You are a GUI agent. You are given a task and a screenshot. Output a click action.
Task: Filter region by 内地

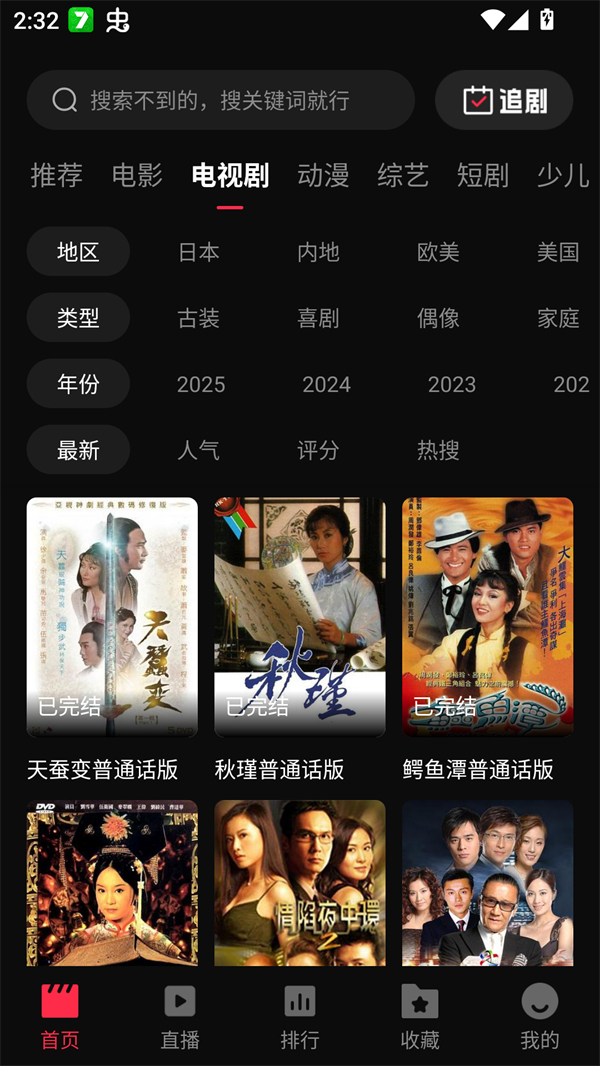tap(318, 252)
